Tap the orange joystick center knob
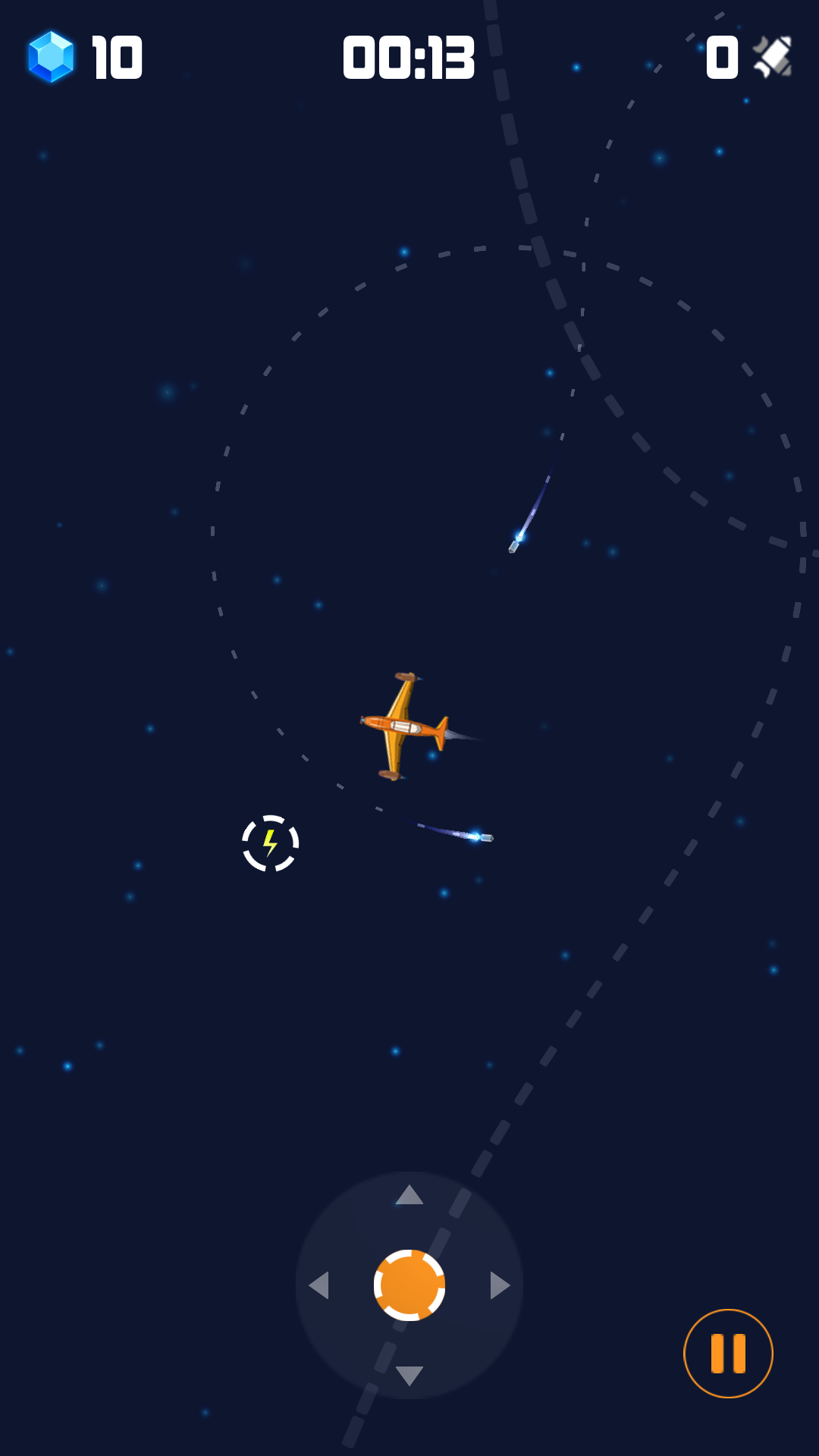This screenshot has width=819, height=1456. pyautogui.click(x=409, y=1285)
